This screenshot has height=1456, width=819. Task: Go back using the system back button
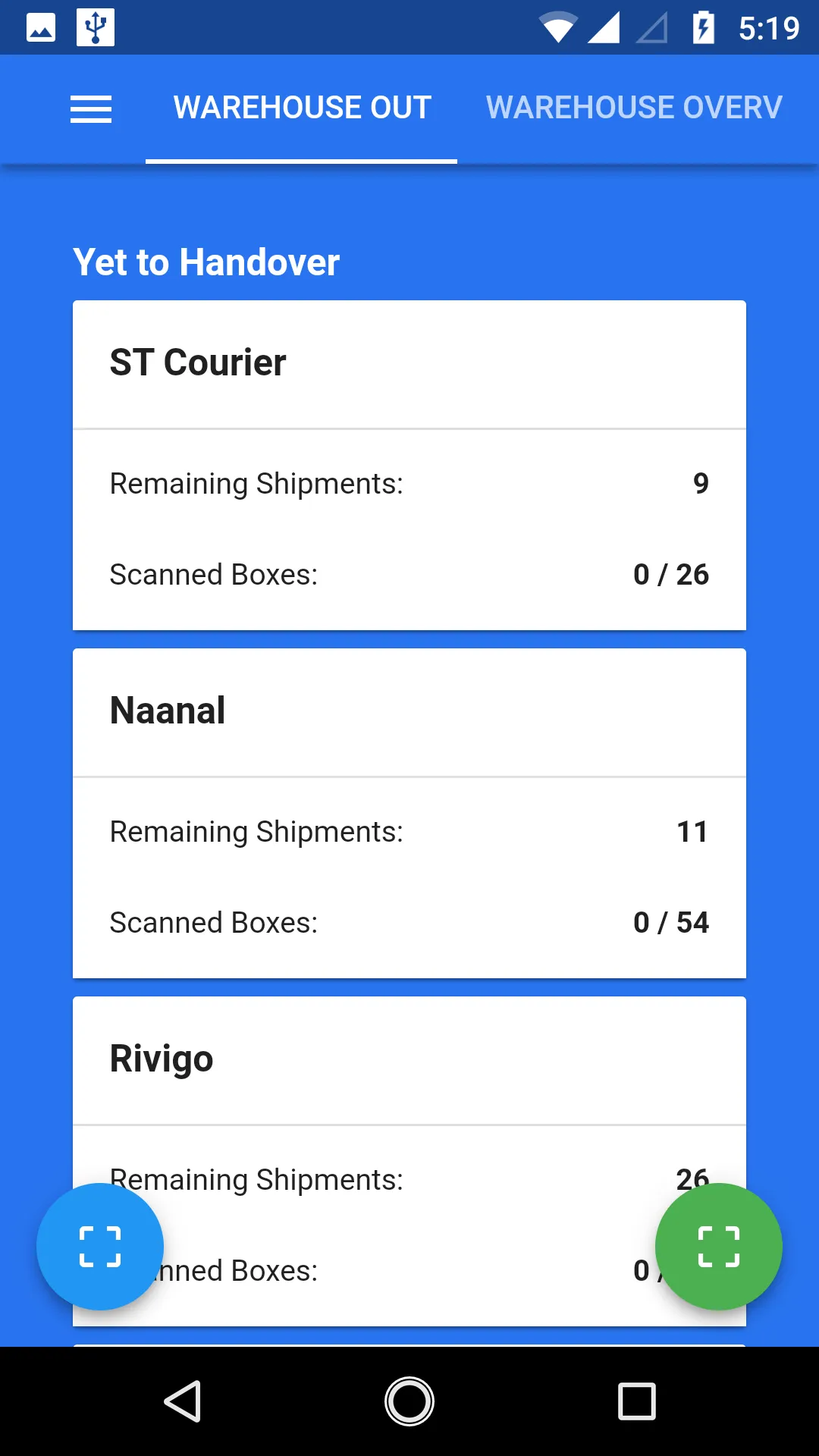(182, 1401)
